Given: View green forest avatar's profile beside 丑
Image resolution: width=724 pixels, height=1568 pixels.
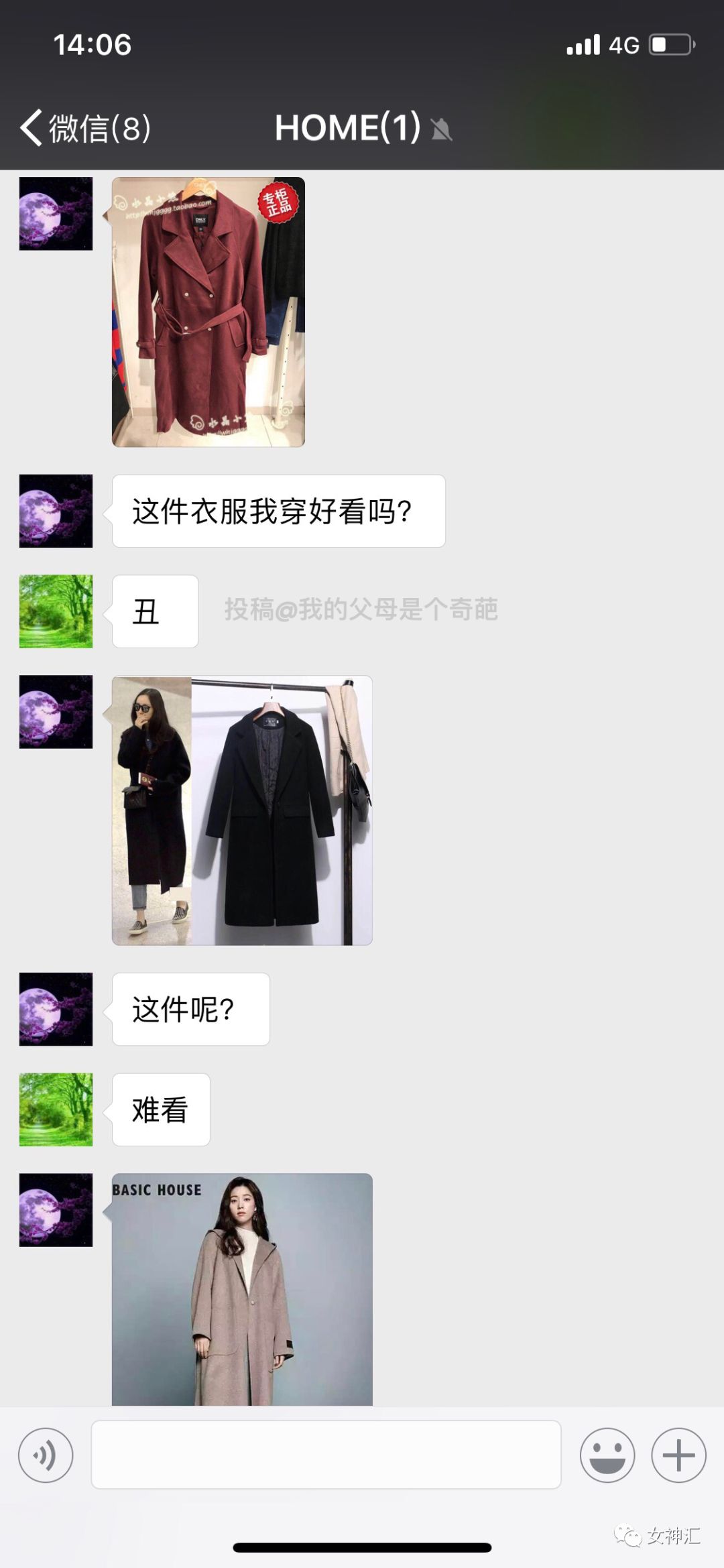Looking at the screenshot, I should tap(56, 611).
